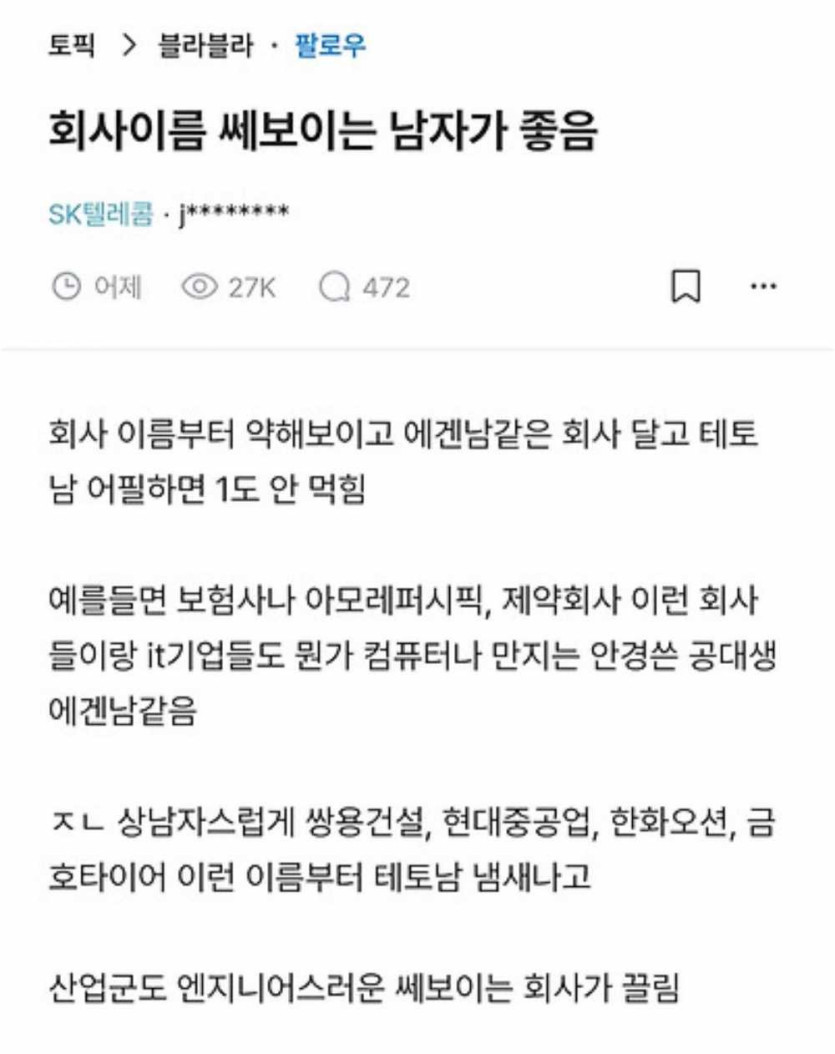The width and height of the screenshot is (835, 1054).
Task: Go to the 블라블라 topic board
Action: [205, 46]
